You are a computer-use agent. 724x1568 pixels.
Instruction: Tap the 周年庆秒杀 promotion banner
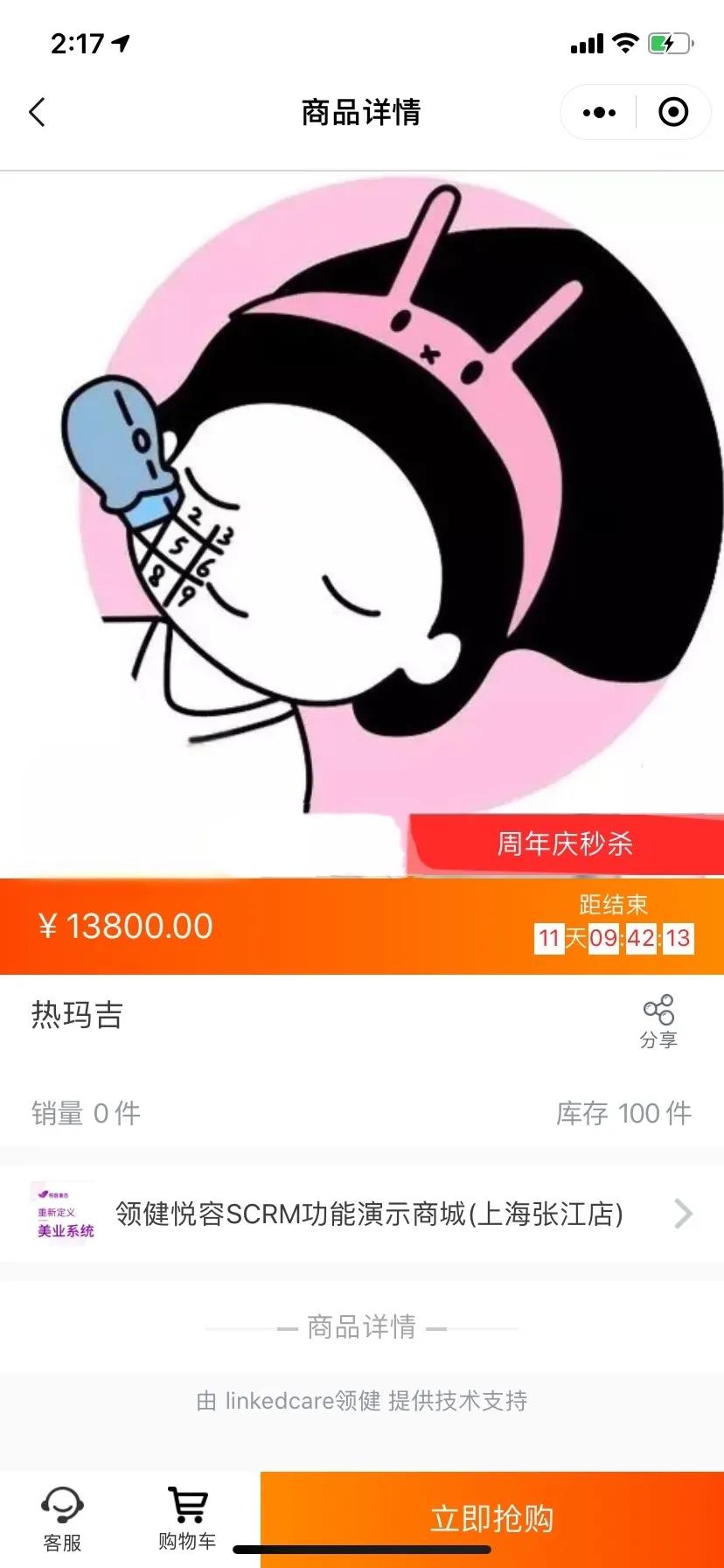564,843
